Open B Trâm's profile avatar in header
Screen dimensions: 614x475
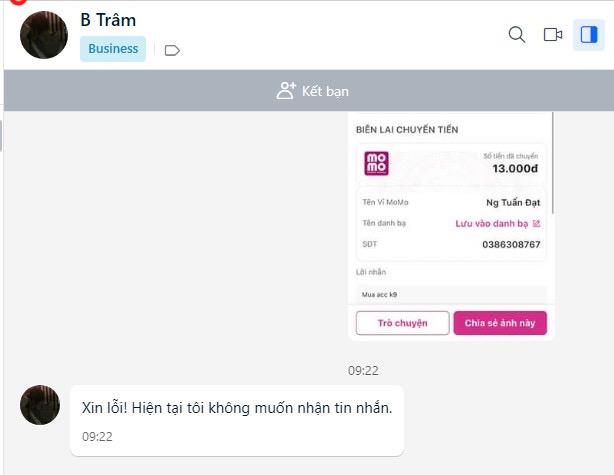[44, 35]
